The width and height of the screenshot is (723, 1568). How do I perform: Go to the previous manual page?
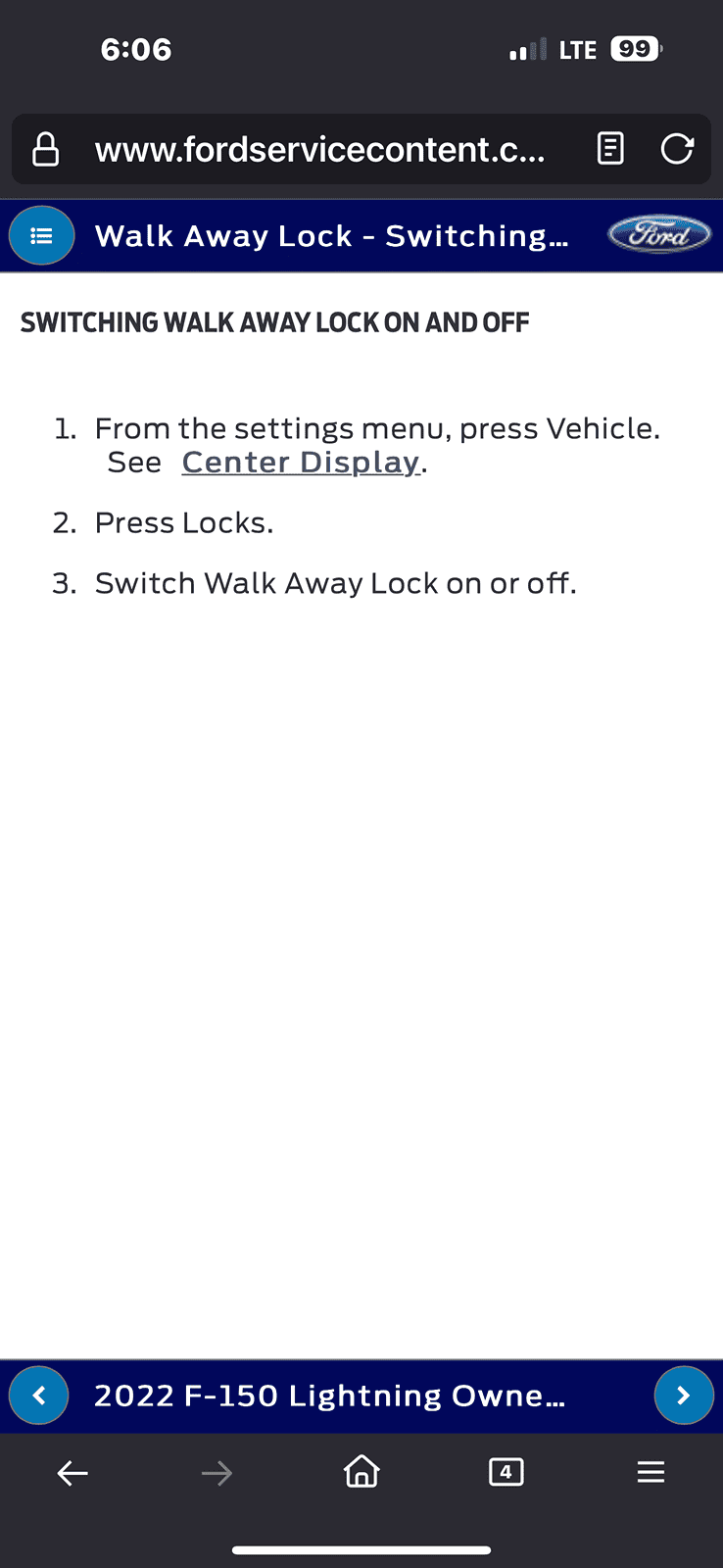point(39,1395)
